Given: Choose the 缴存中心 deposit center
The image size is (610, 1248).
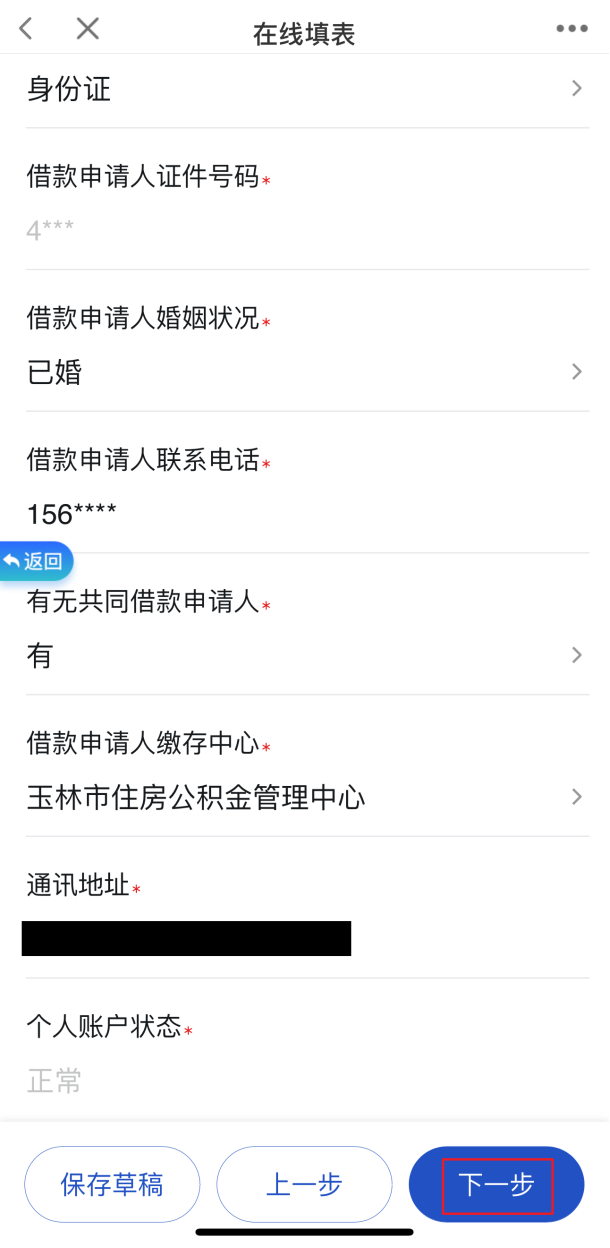Looking at the screenshot, I should (305, 798).
